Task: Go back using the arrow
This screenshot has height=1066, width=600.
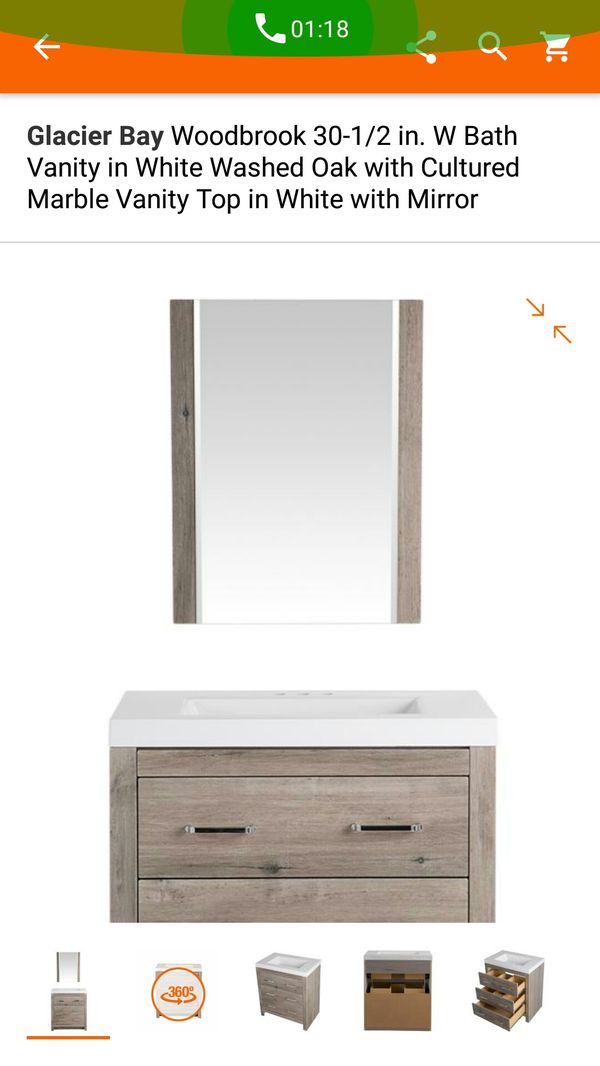Action: click(x=47, y=48)
